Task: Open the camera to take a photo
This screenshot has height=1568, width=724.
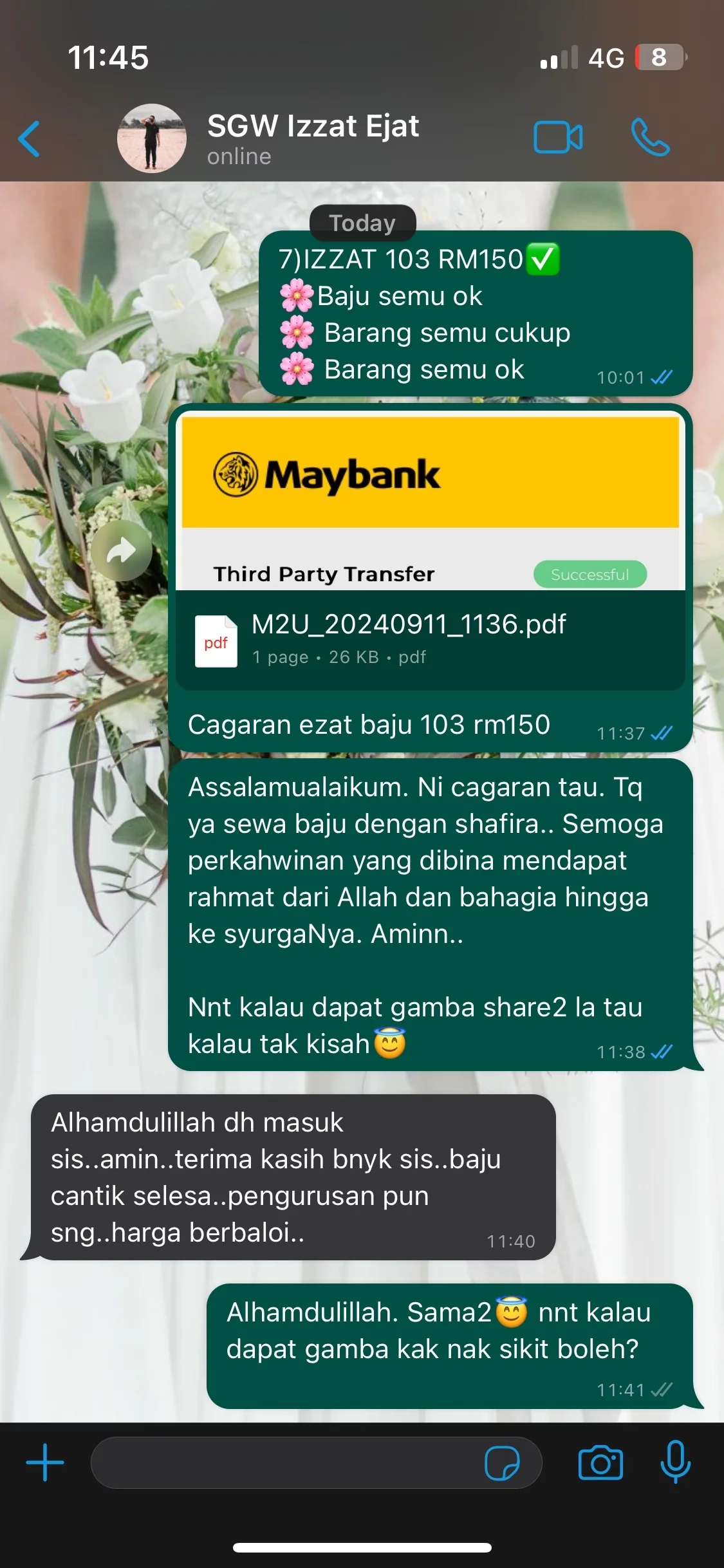Action: tap(600, 1463)
